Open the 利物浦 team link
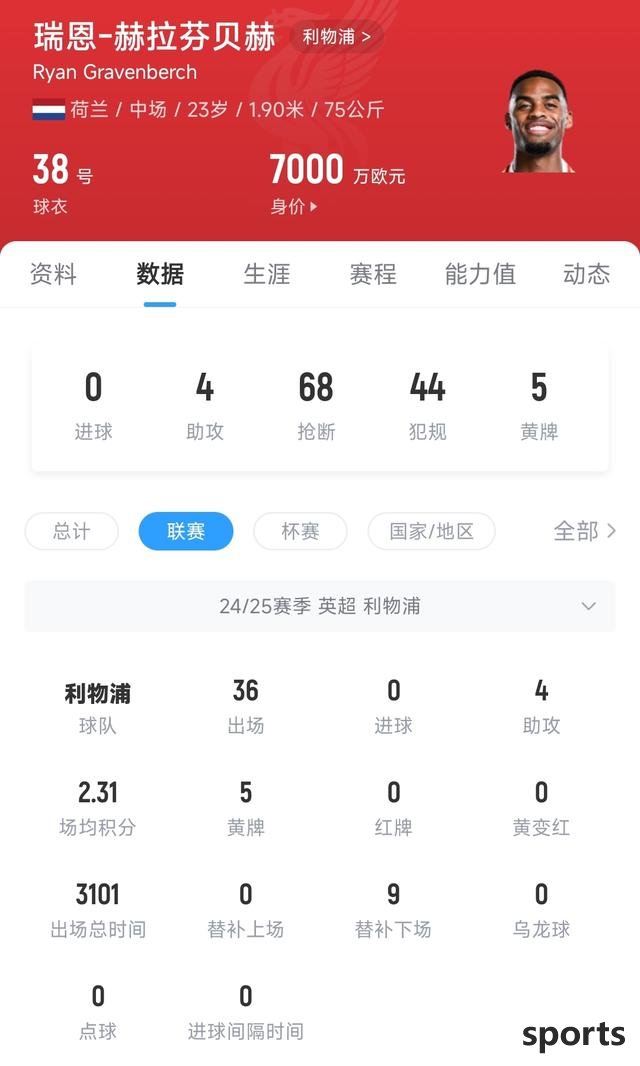Screen dimensions: 640x1066 coord(337,38)
